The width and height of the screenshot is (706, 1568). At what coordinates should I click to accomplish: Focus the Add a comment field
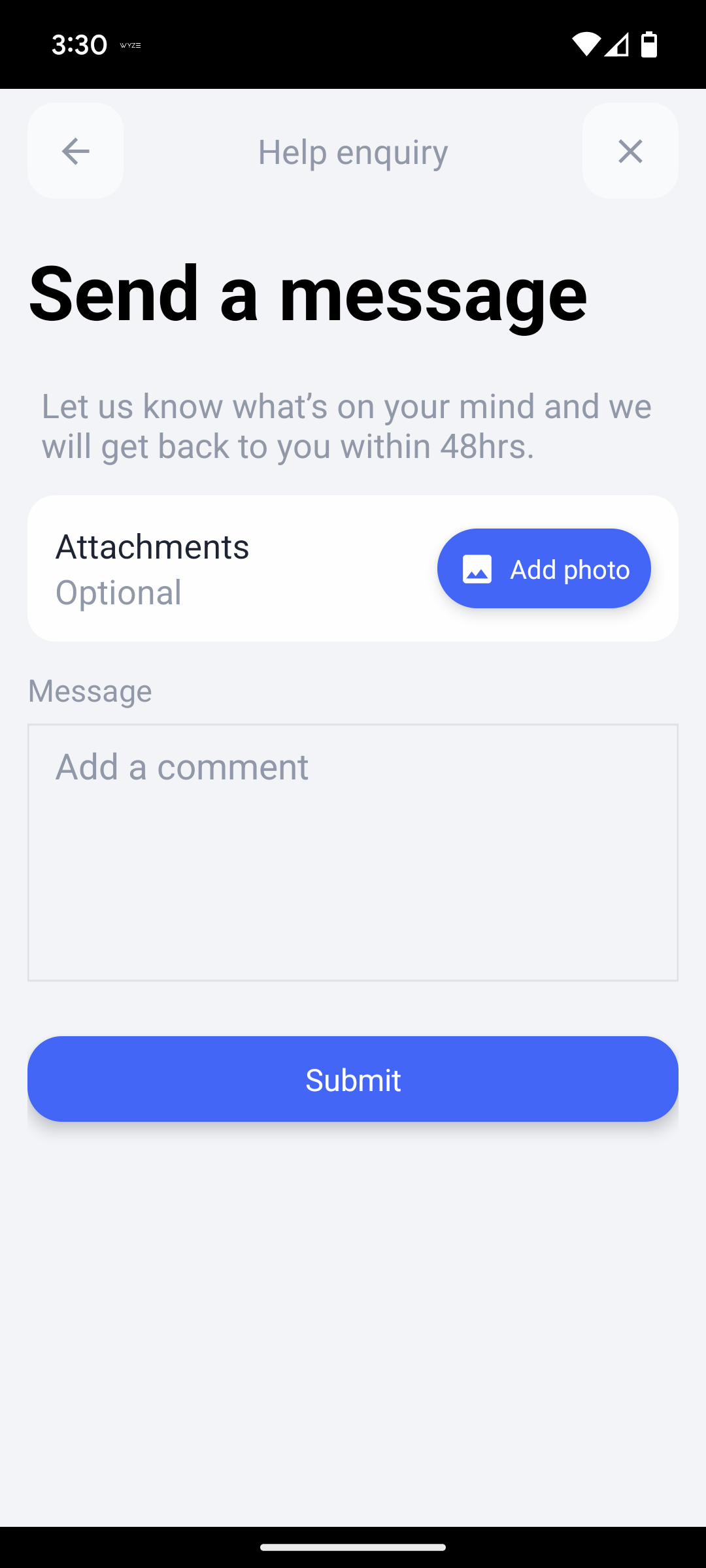(353, 853)
